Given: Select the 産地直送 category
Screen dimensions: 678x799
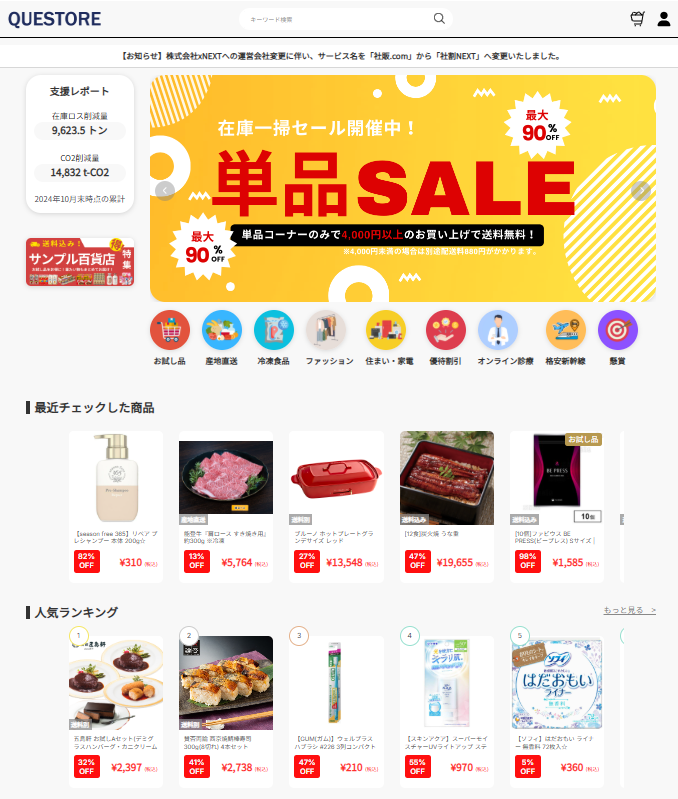Looking at the screenshot, I should (222, 338).
